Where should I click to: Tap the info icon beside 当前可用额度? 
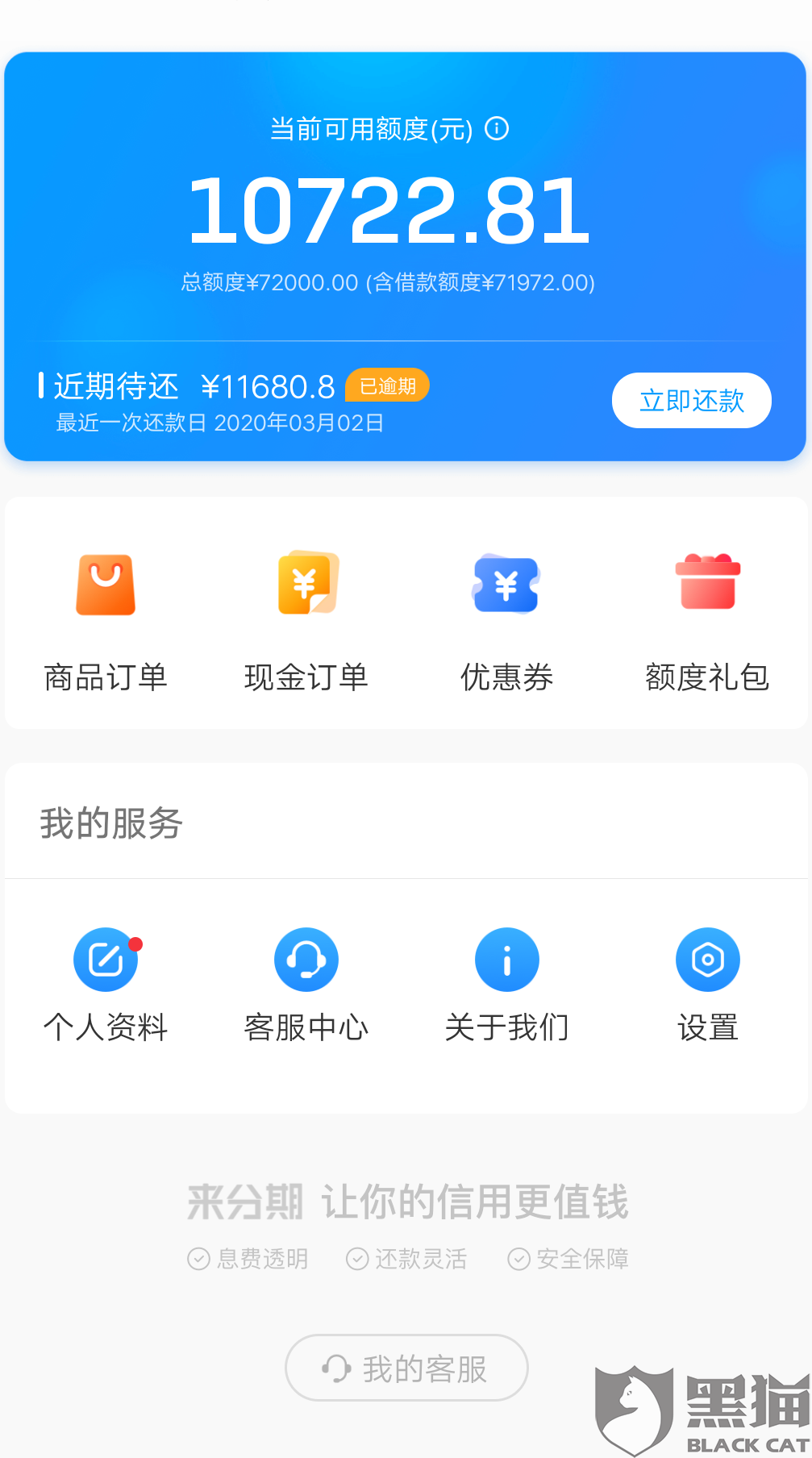pos(497,129)
